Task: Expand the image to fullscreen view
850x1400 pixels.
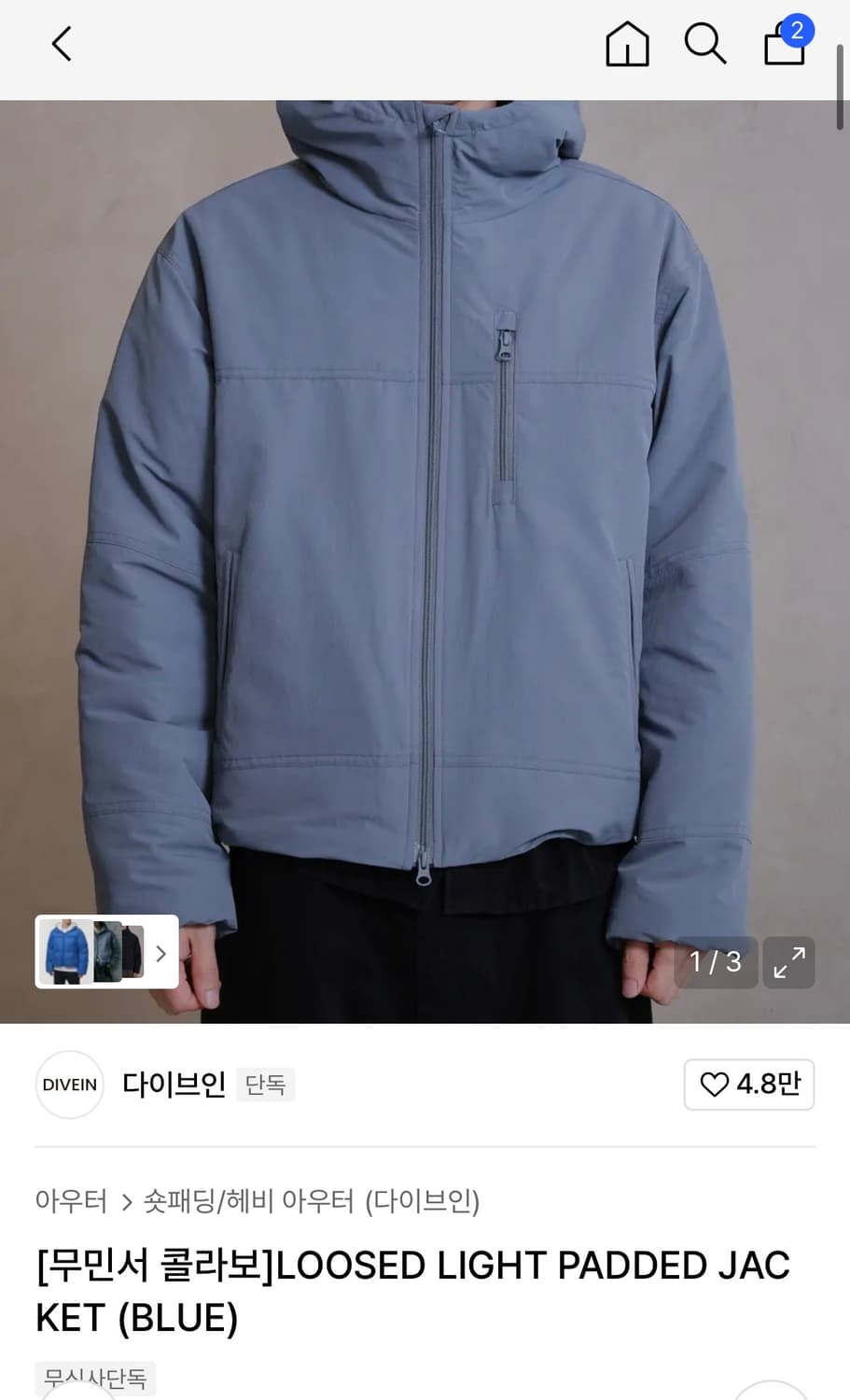Action: (x=789, y=961)
